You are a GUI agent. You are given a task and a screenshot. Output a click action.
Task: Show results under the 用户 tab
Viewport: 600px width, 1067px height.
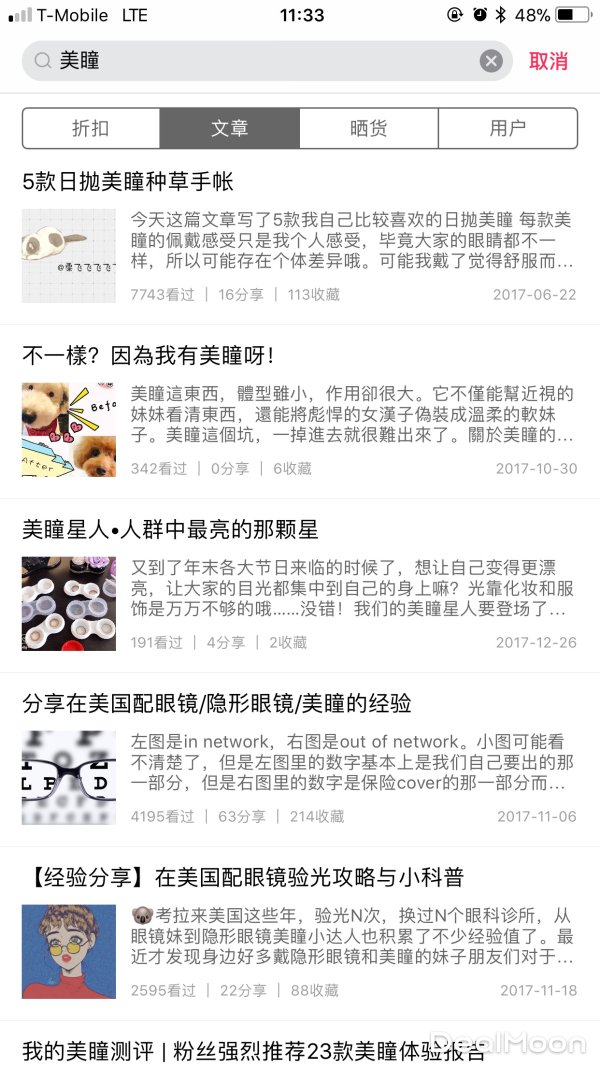[x=508, y=128]
